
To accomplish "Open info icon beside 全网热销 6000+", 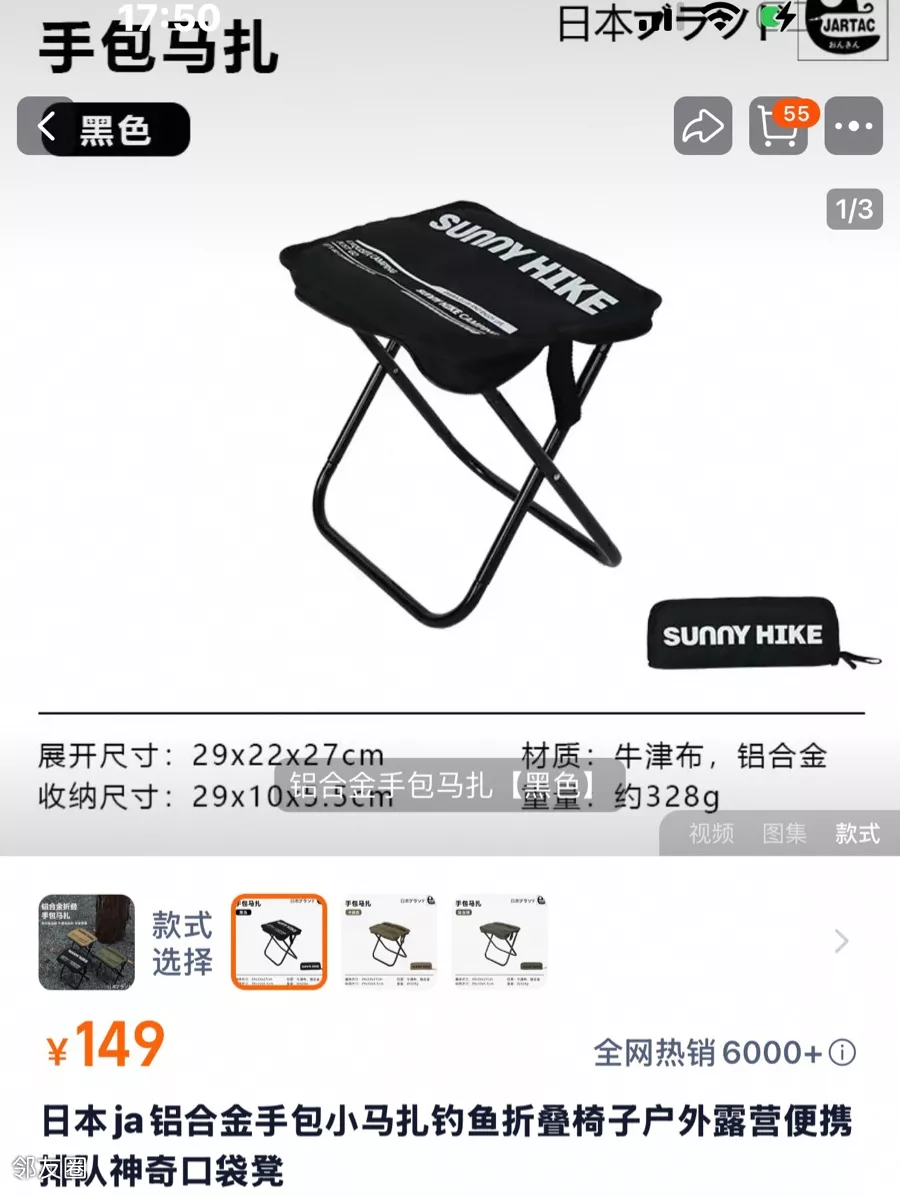I will pos(844,1052).
